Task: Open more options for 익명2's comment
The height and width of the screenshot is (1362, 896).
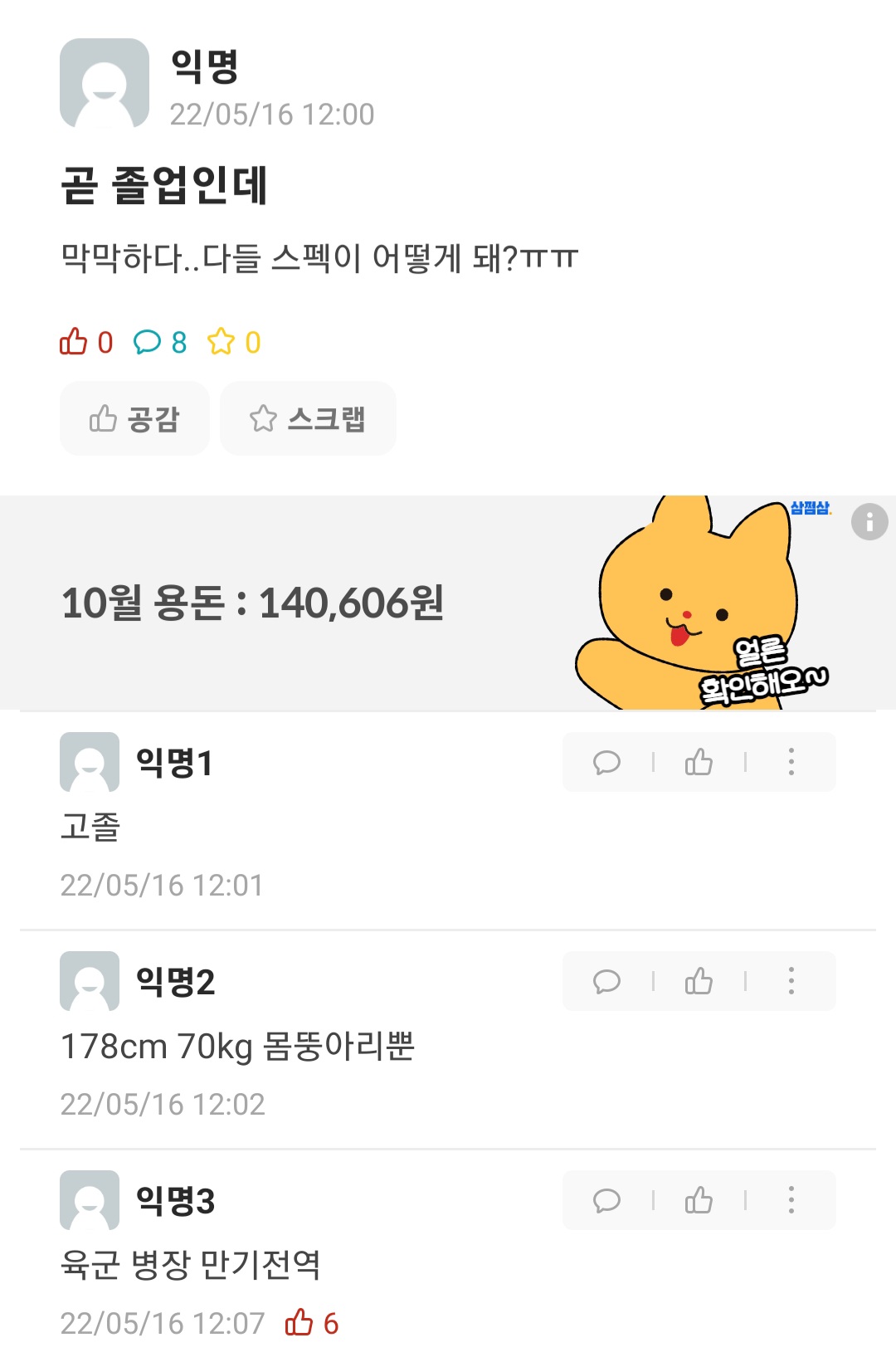Action: point(791,981)
